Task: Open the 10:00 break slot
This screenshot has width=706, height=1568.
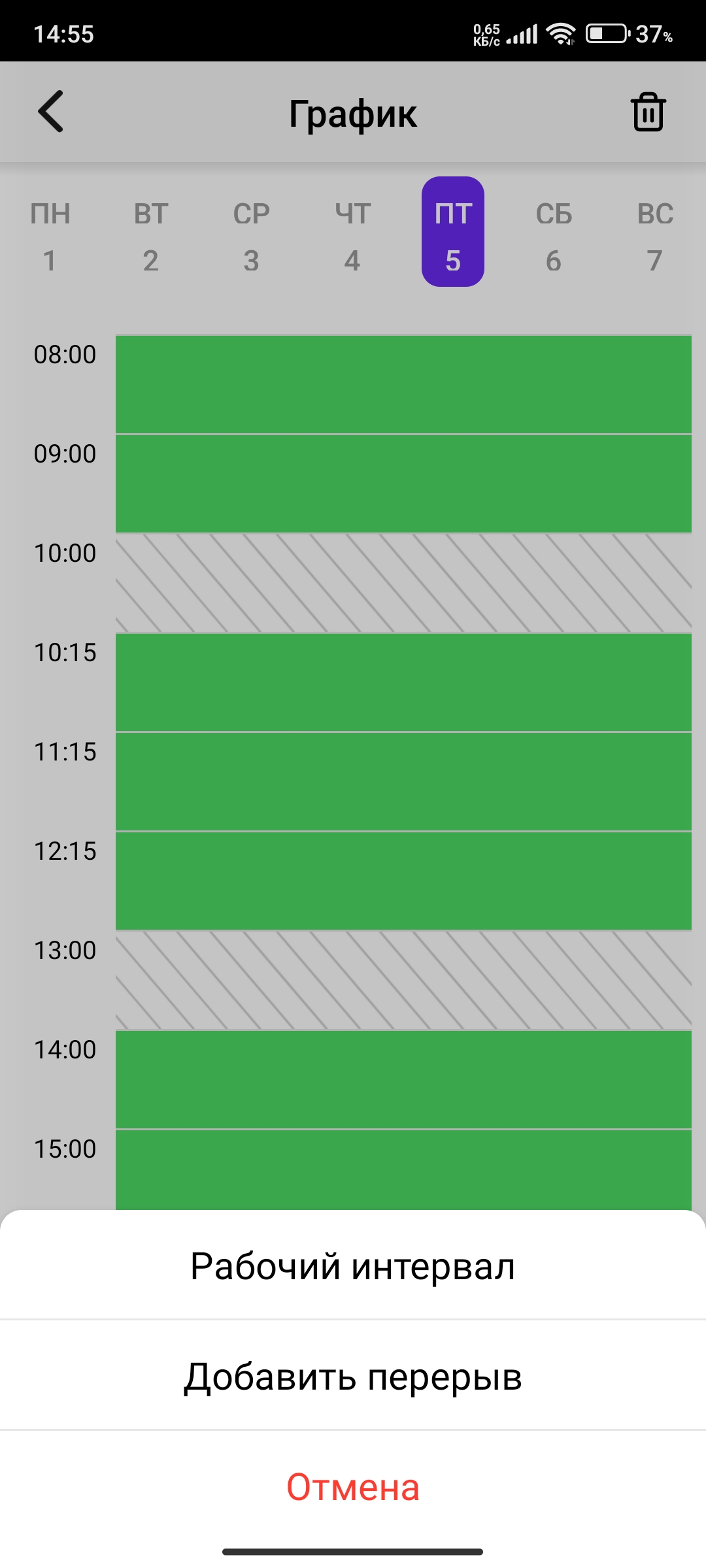Action: 403,583
